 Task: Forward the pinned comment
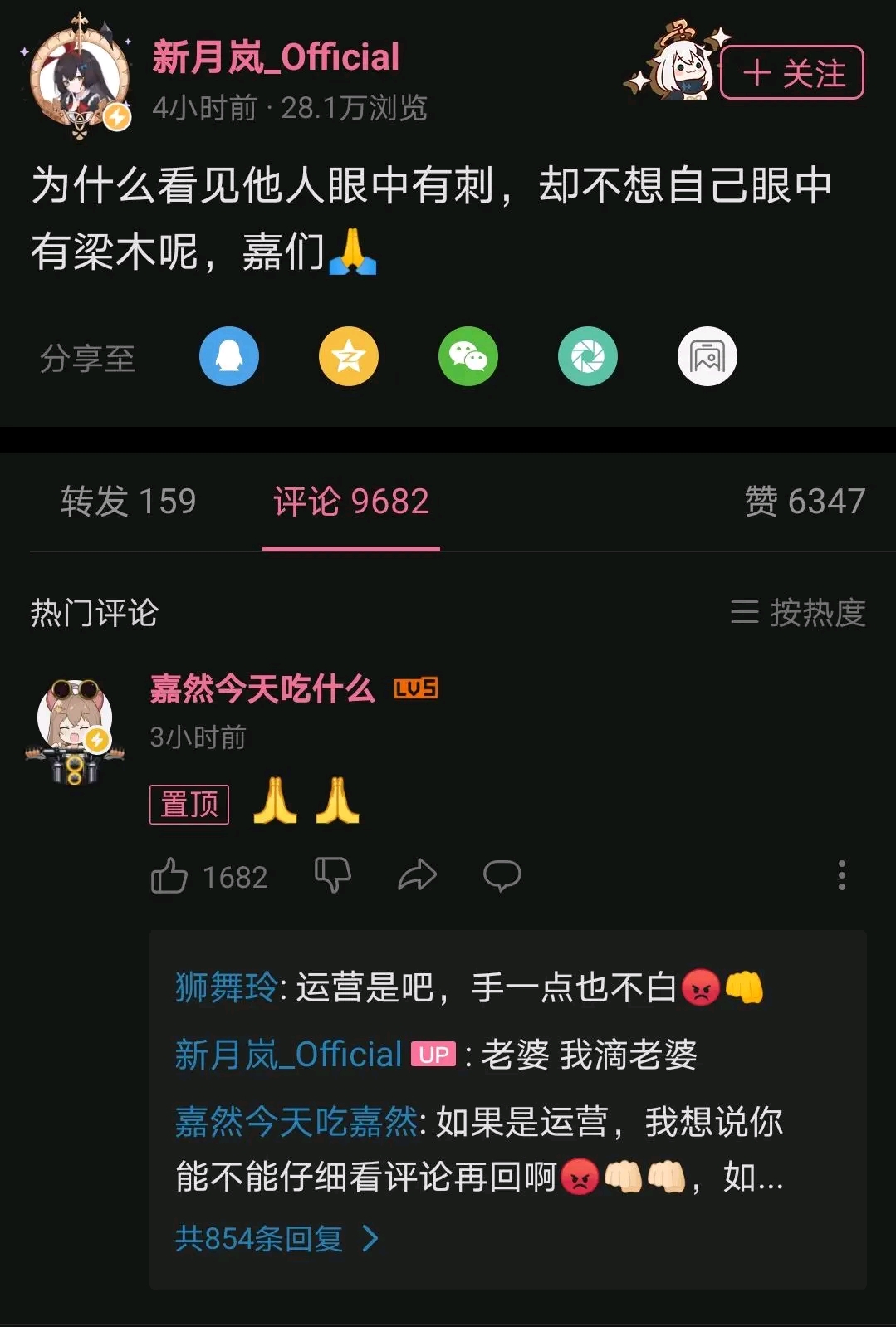pos(417,875)
